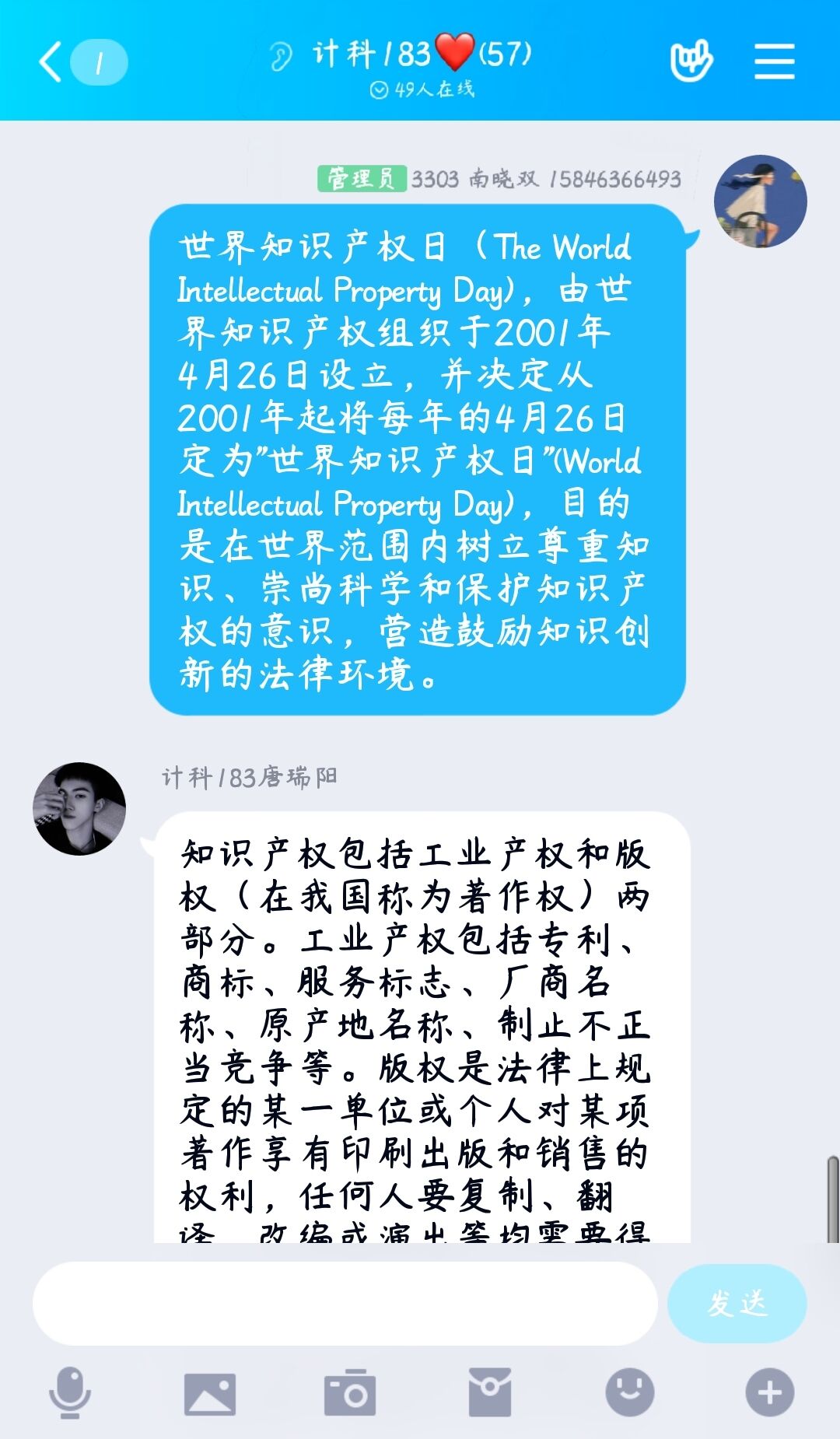The image size is (840, 1439).
Task: Open the group interaction hand icon
Action: [691, 61]
